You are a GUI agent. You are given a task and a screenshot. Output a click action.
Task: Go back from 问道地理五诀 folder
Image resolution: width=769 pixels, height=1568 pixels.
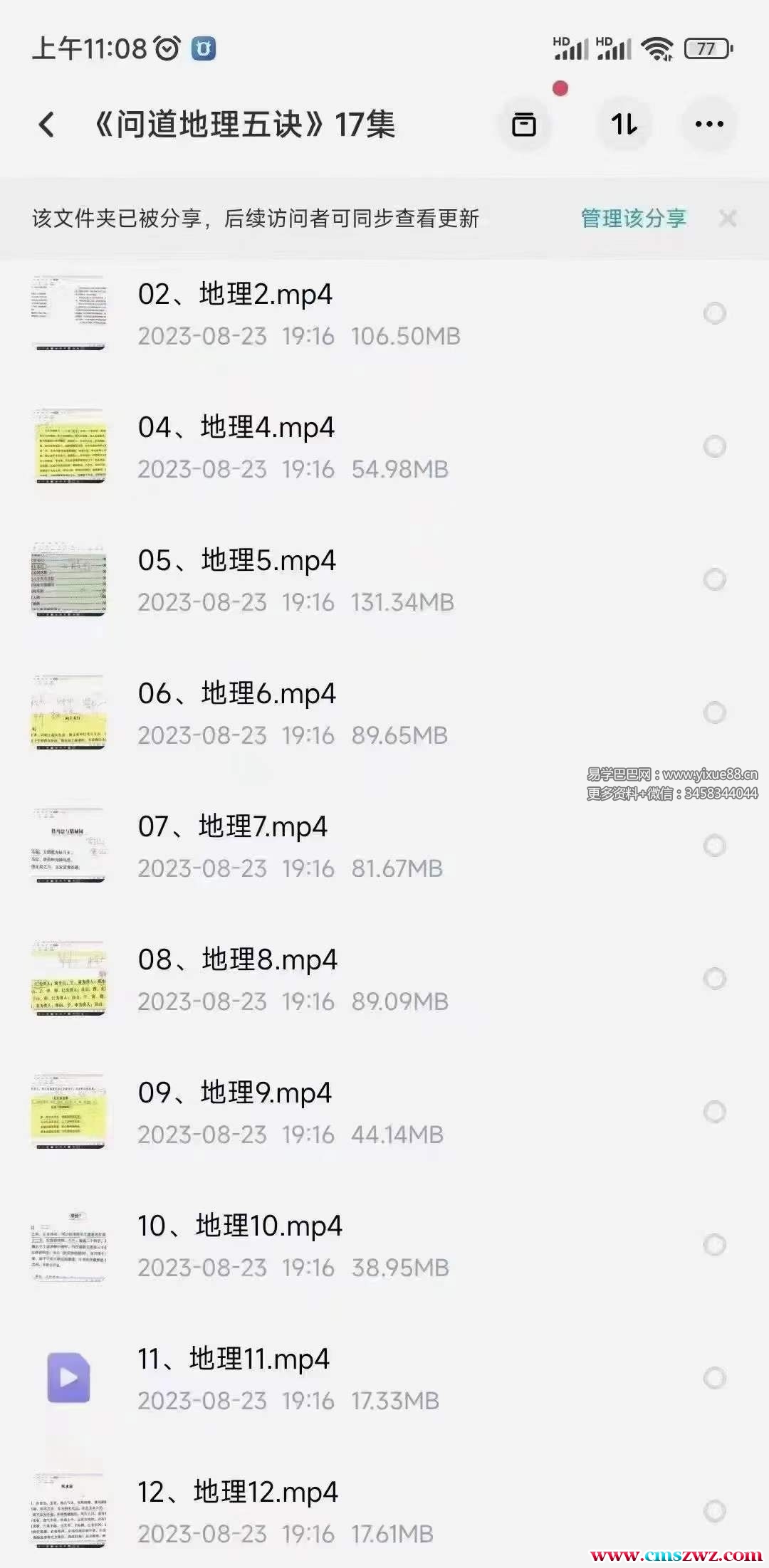[47, 125]
